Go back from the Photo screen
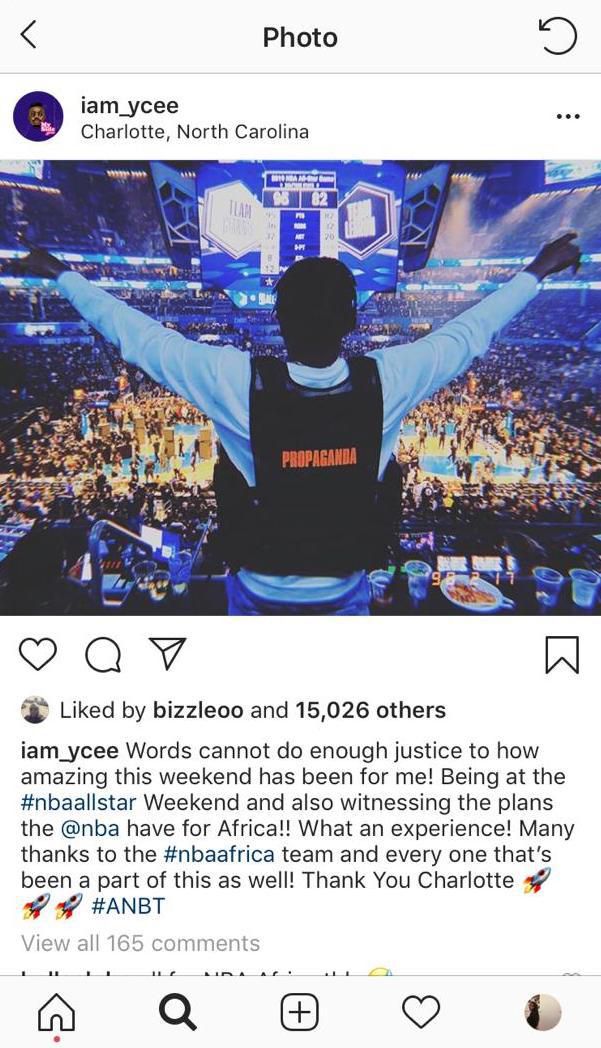Screen dimensions: 601x1048 click(x=29, y=37)
